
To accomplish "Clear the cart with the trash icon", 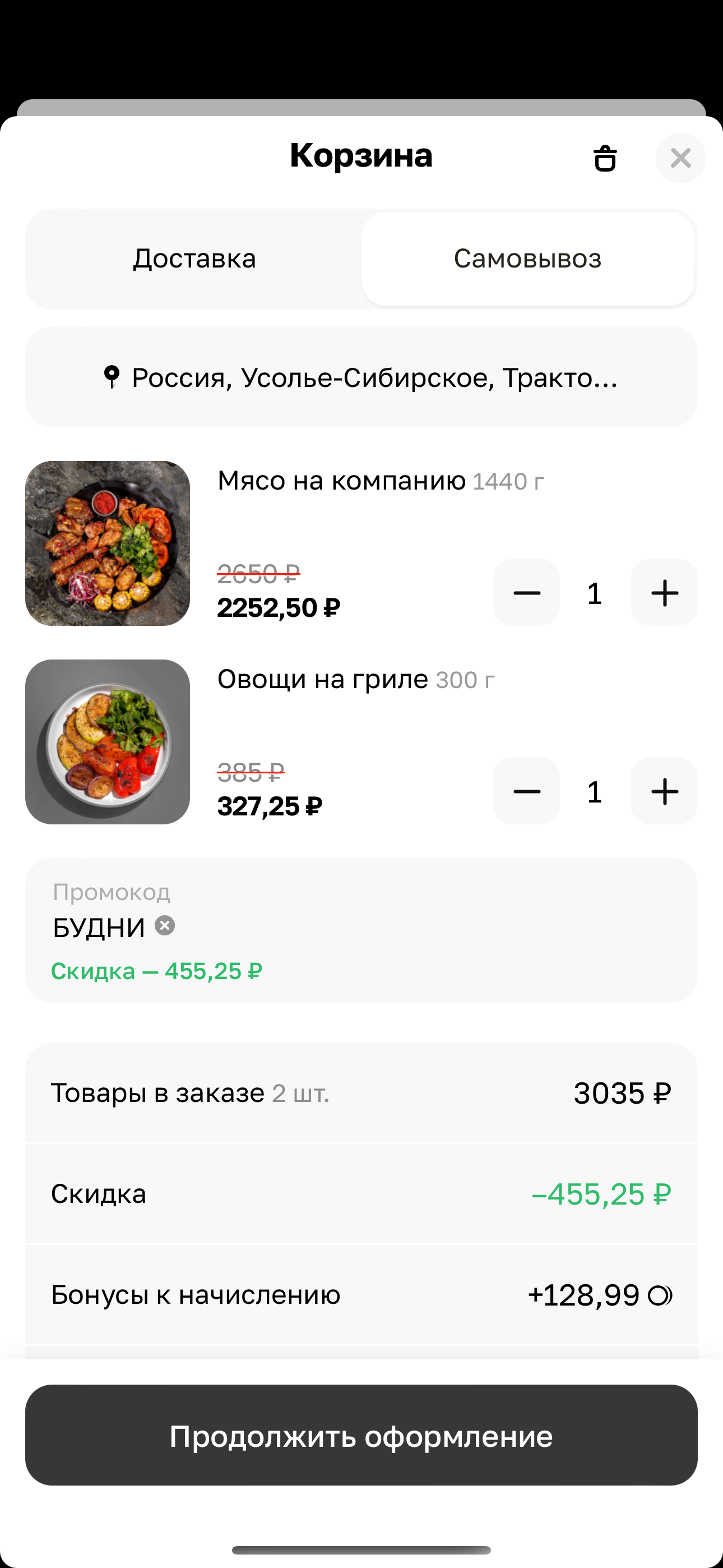I will pyautogui.click(x=604, y=158).
